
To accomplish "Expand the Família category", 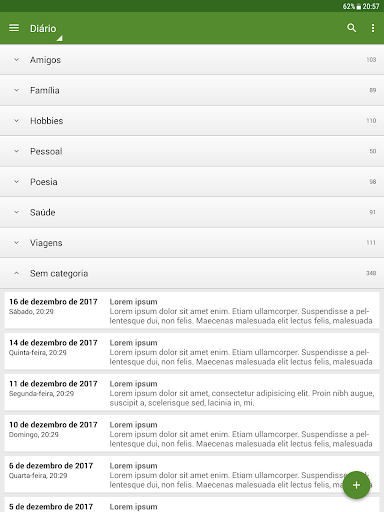I will point(192,90).
